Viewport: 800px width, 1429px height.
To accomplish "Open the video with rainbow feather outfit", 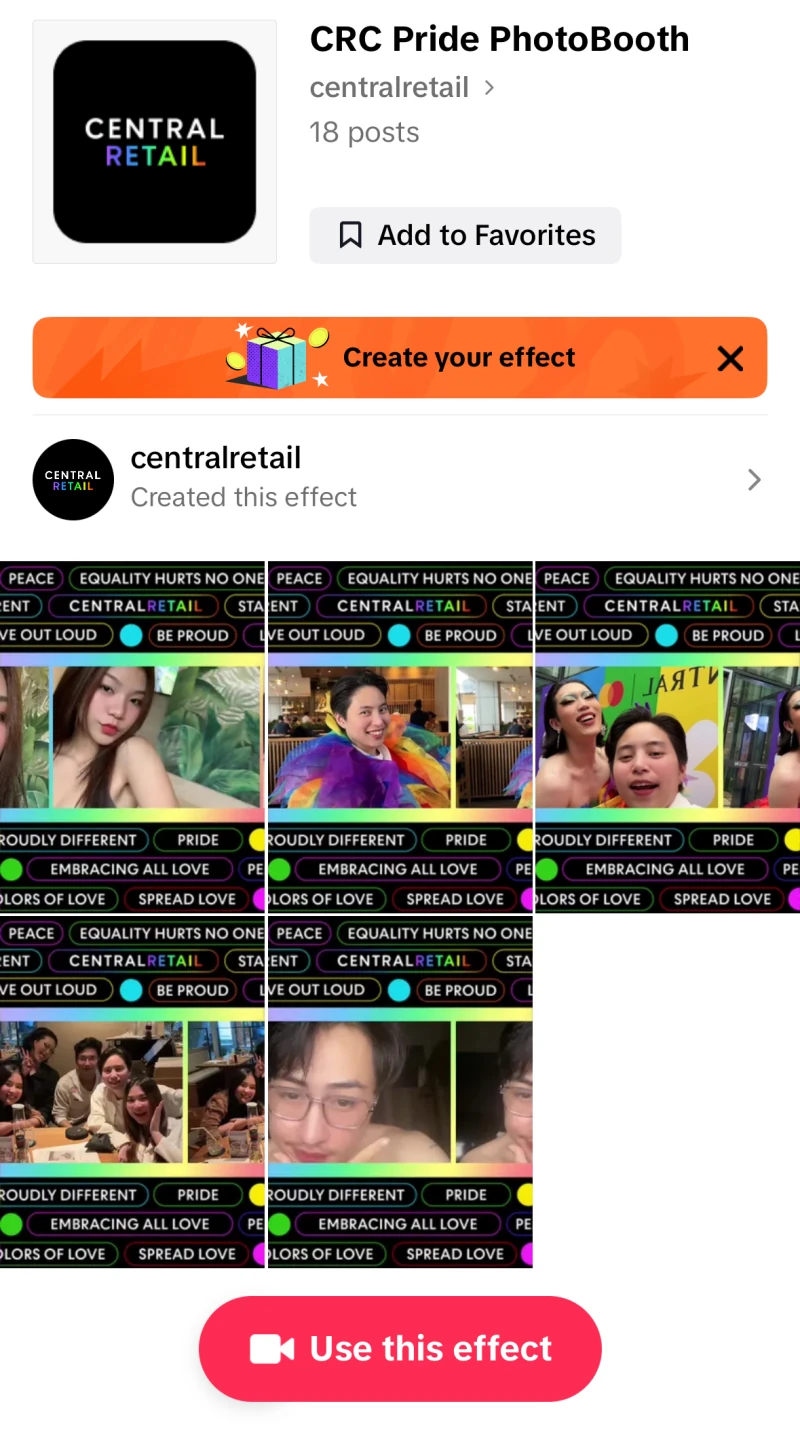I will point(400,737).
